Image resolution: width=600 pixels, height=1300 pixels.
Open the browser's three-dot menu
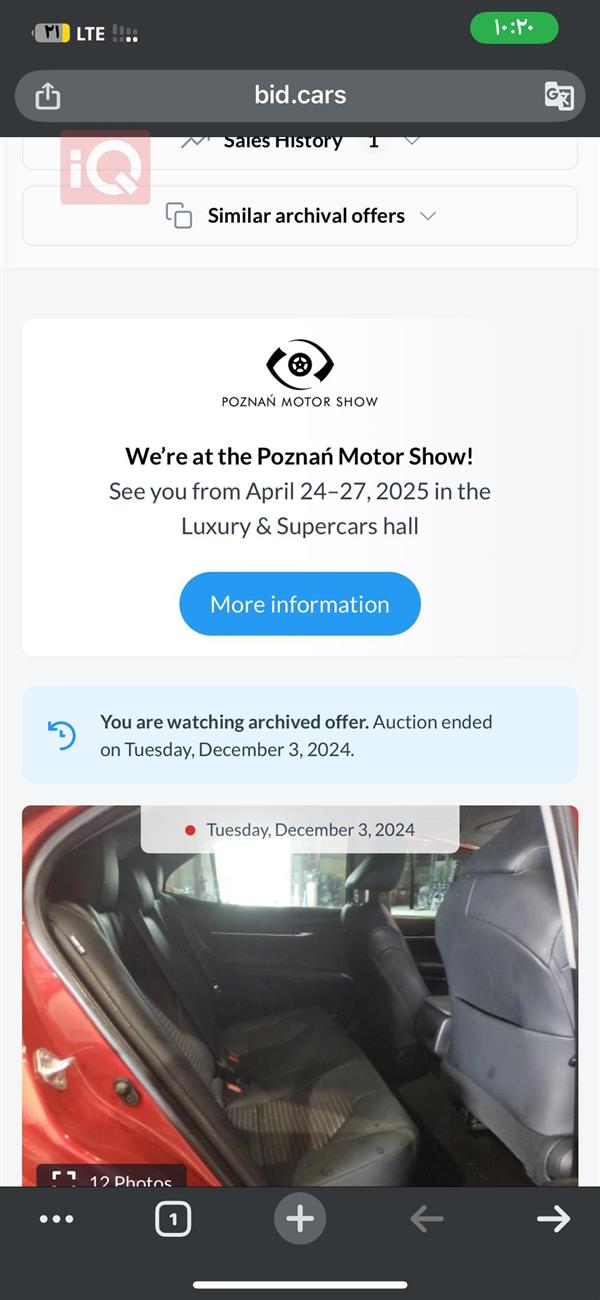point(56,1219)
